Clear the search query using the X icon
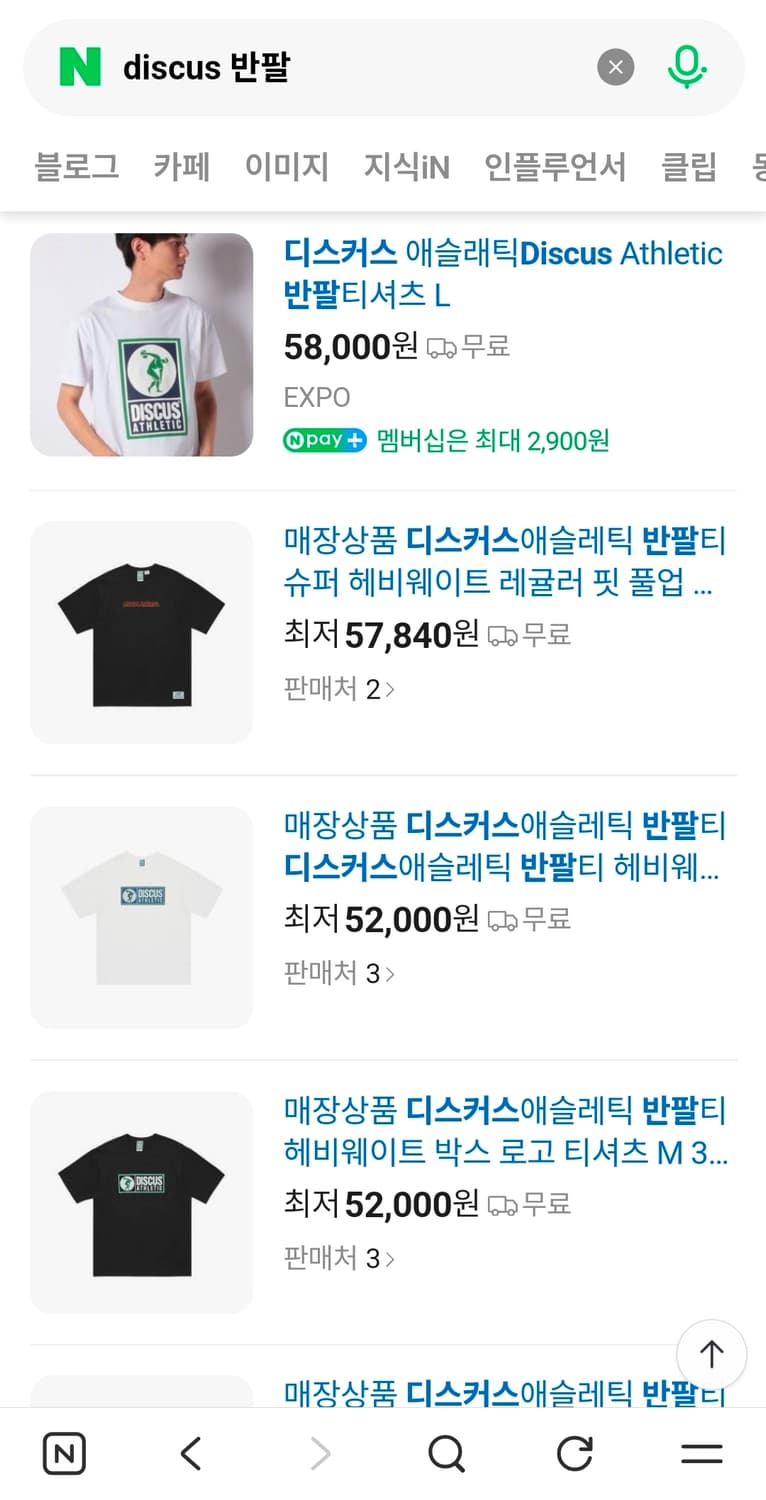The width and height of the screenshot is (766, 1500). (616, 68)
